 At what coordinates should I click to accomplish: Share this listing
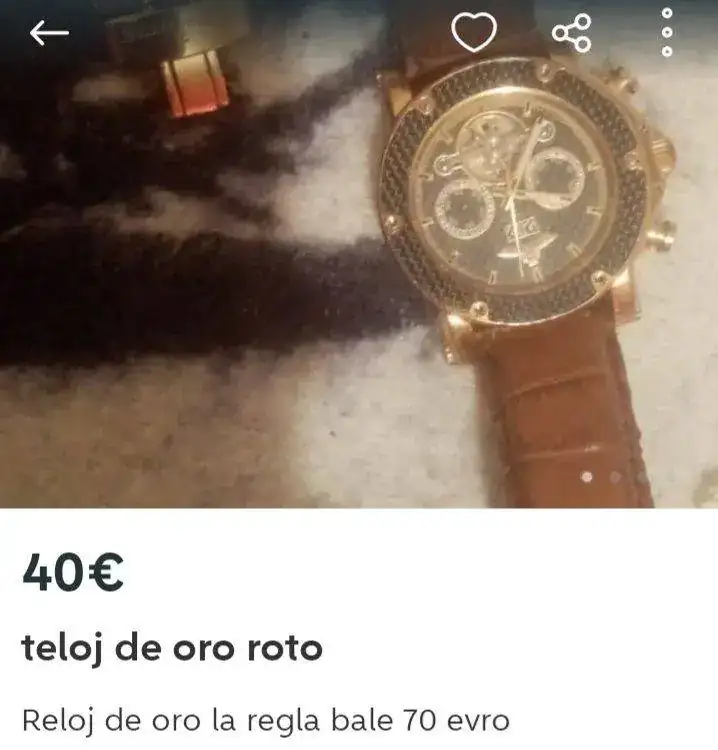(x=571, y=34)
